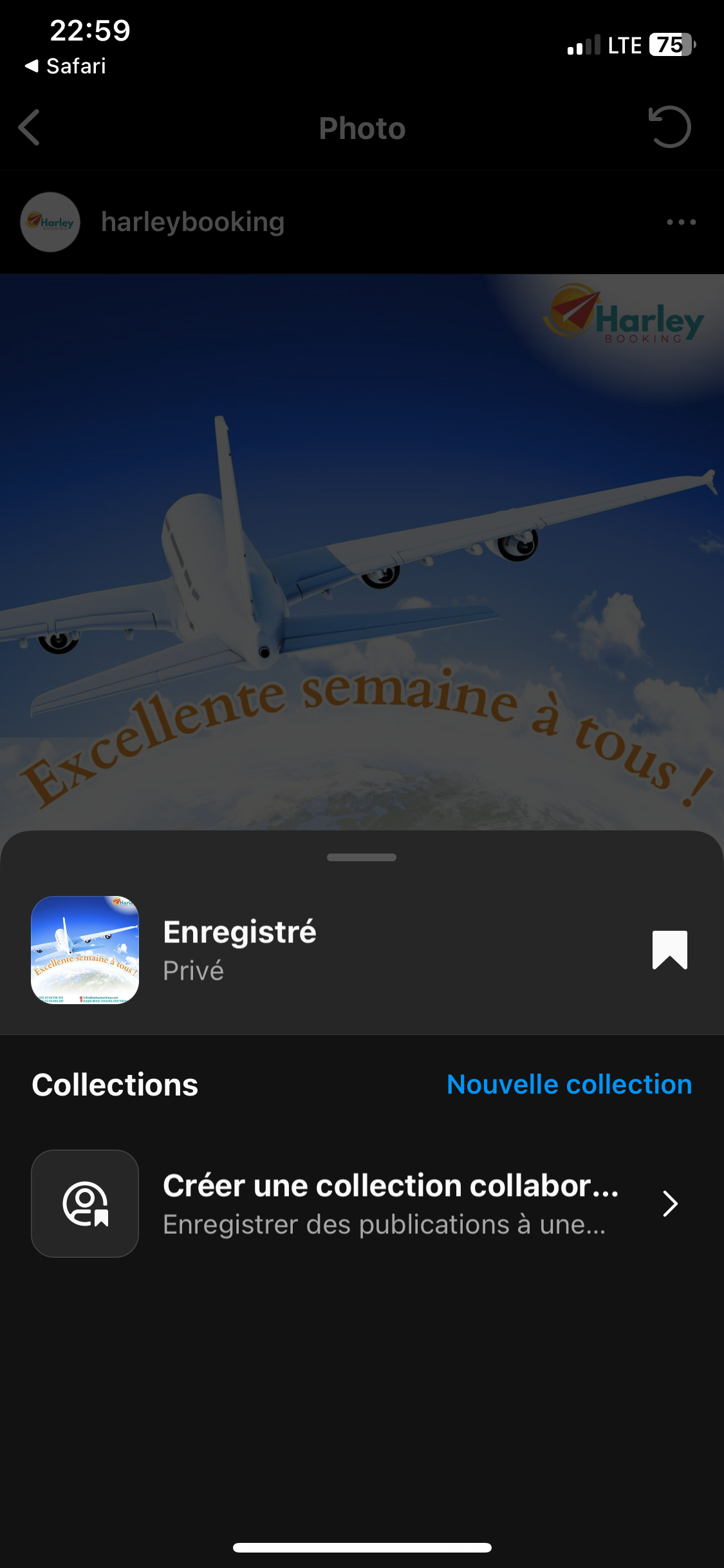Image resolution: width=724 pixels, height=1568 pixels.
Task: Return to Safari from the status bar
Action: pyautogui.click(x=66, y=66)
